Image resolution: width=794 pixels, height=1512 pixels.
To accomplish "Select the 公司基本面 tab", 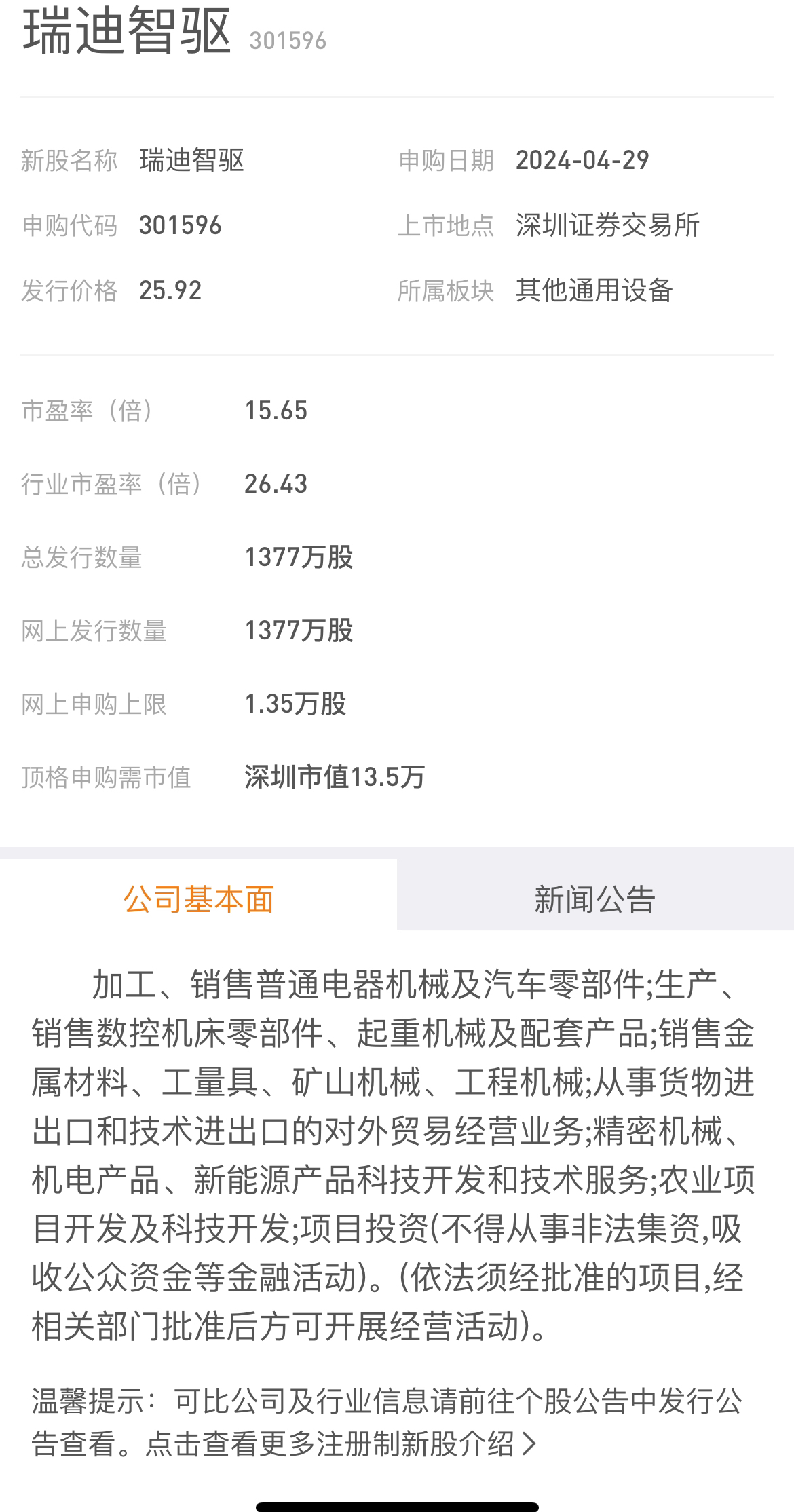I will click(x=198, y=899).
